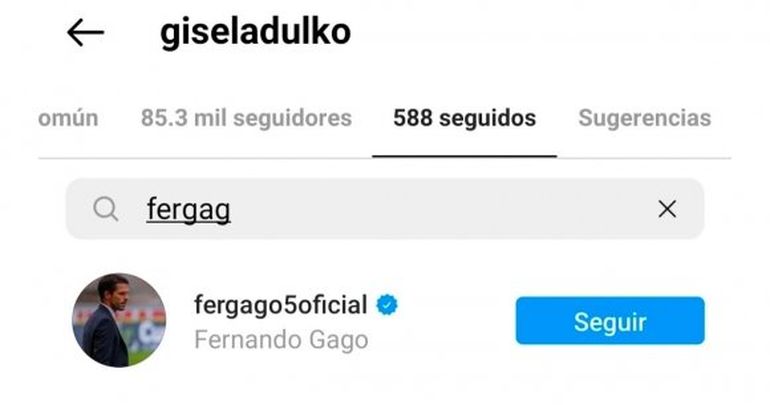Tap the search field containing fergag
Image resolution: width=770 pixels, height=405 pixels.
380,209
